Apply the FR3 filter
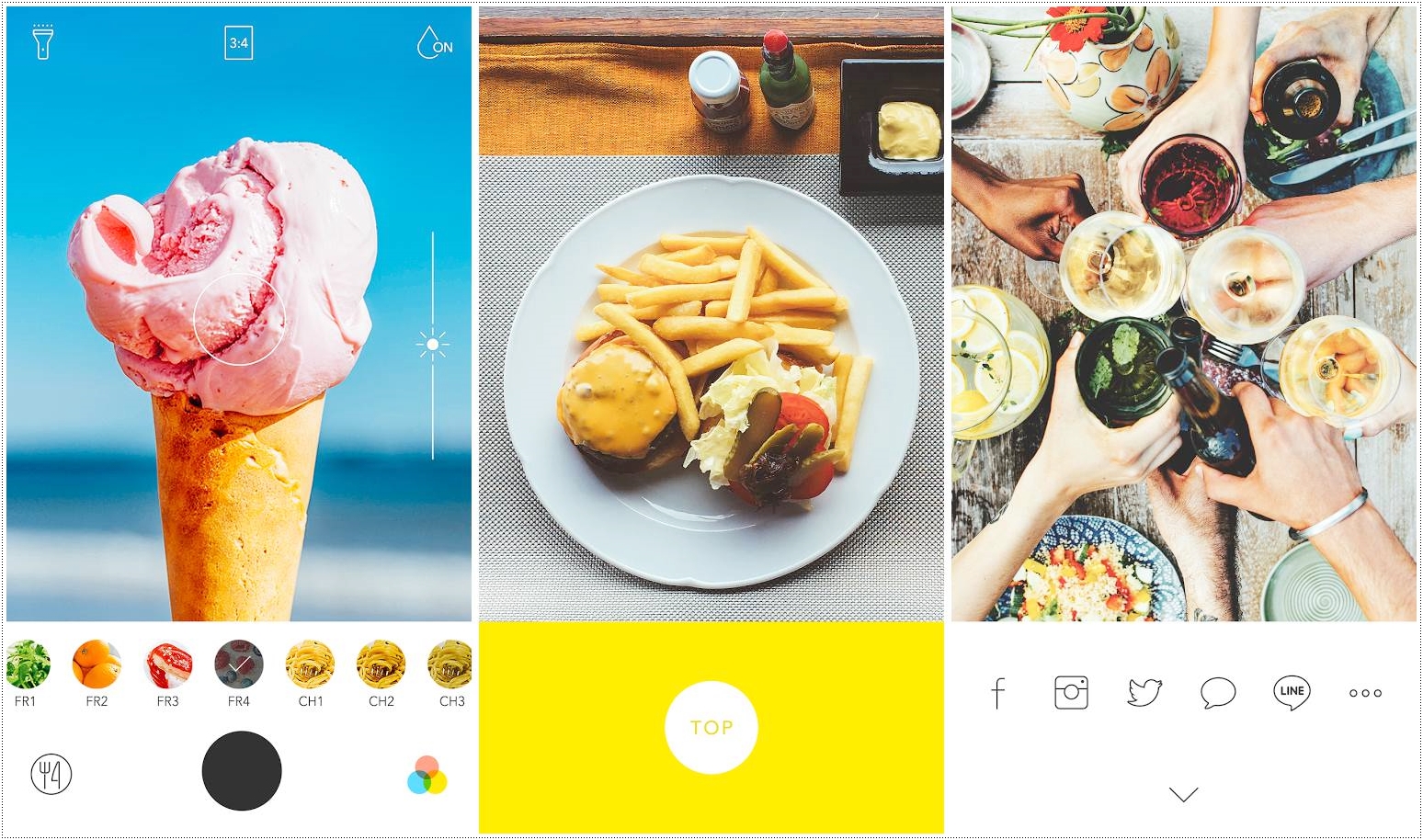1423x840 pixels. click(168, 664)
